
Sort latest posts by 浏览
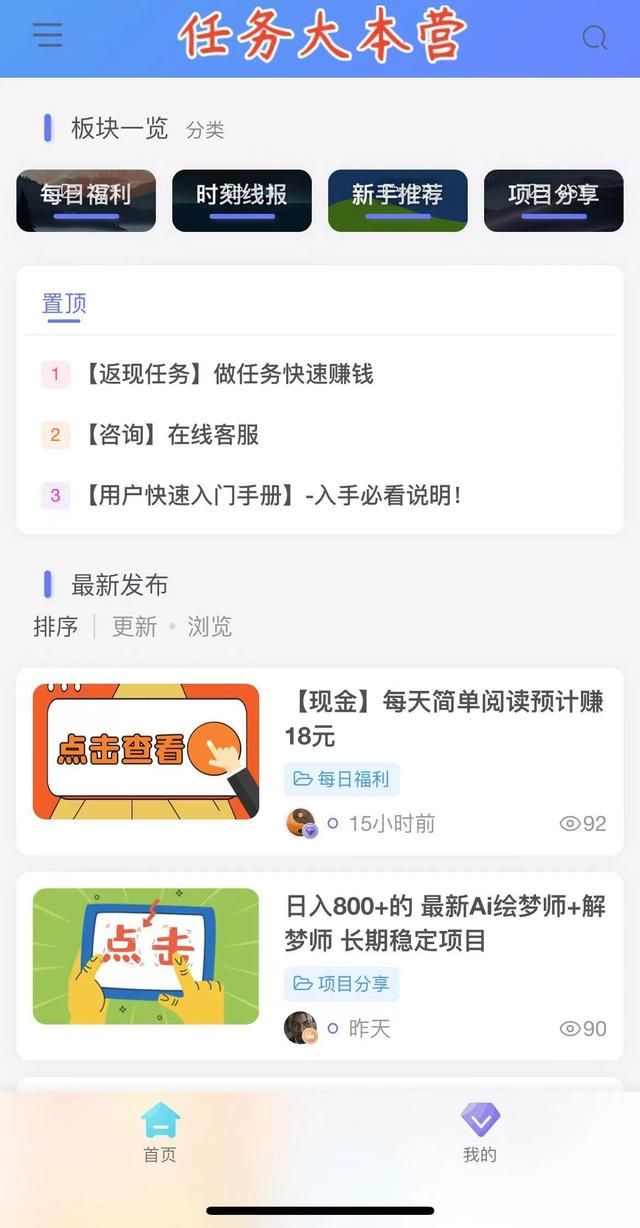pos(209,627)
